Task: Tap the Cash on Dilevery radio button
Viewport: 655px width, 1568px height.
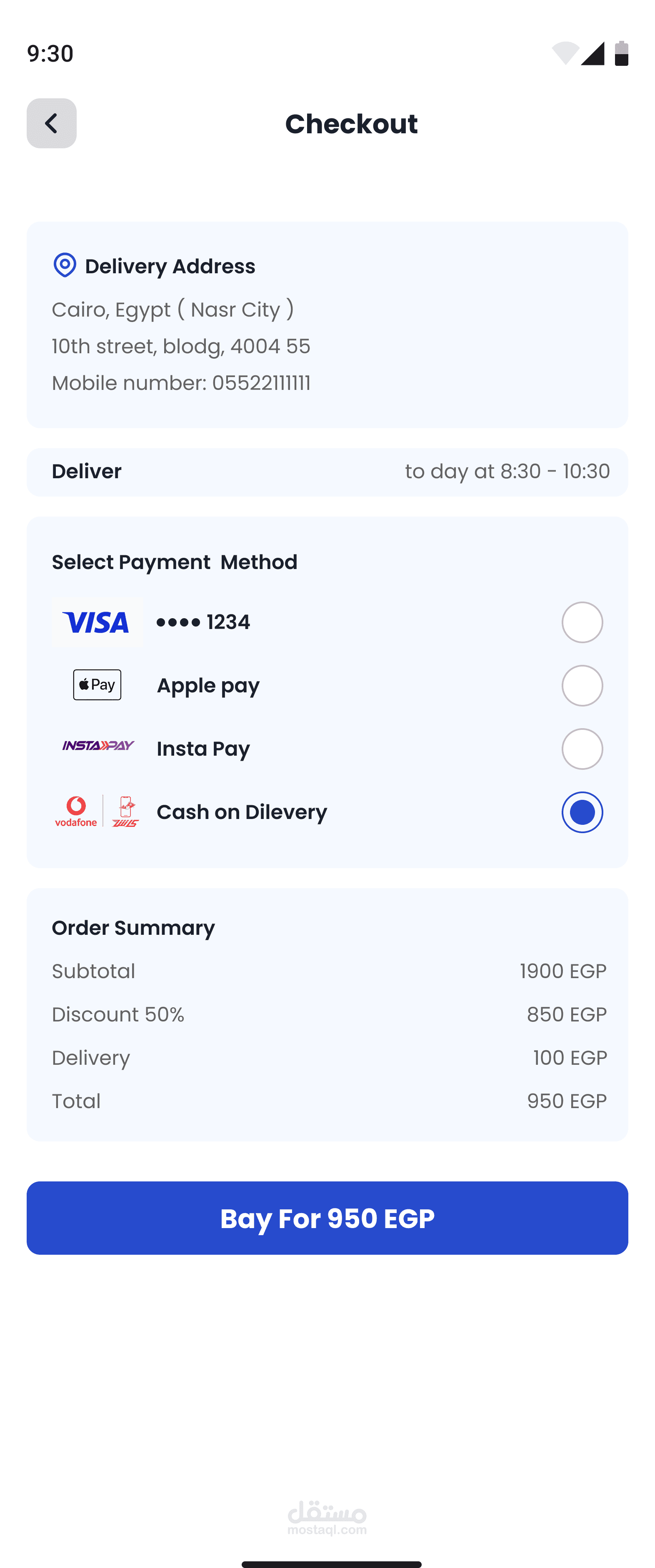Action: [582, 812]
